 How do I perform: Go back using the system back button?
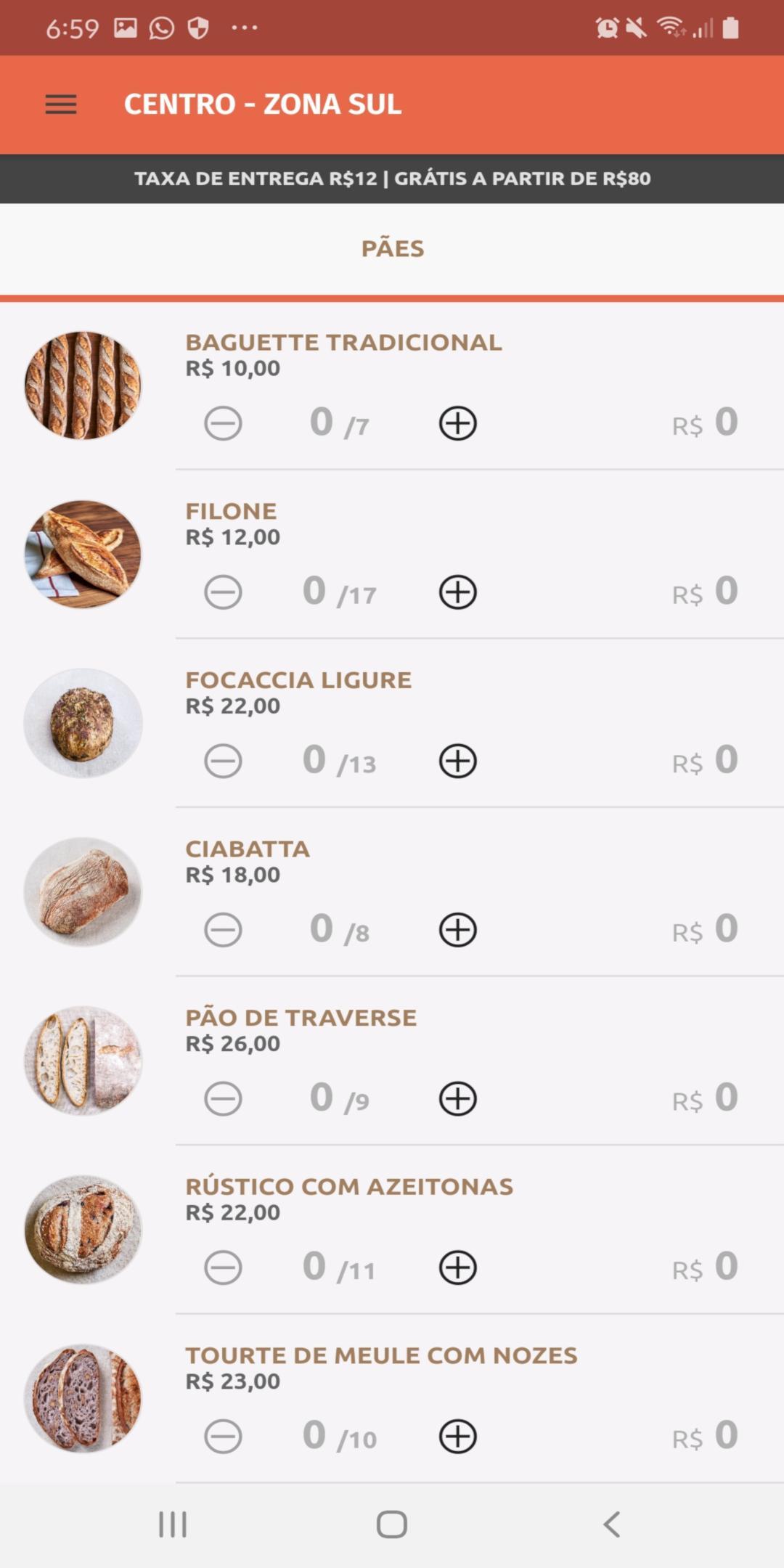pyautogui.click(x=612, y=1524)
